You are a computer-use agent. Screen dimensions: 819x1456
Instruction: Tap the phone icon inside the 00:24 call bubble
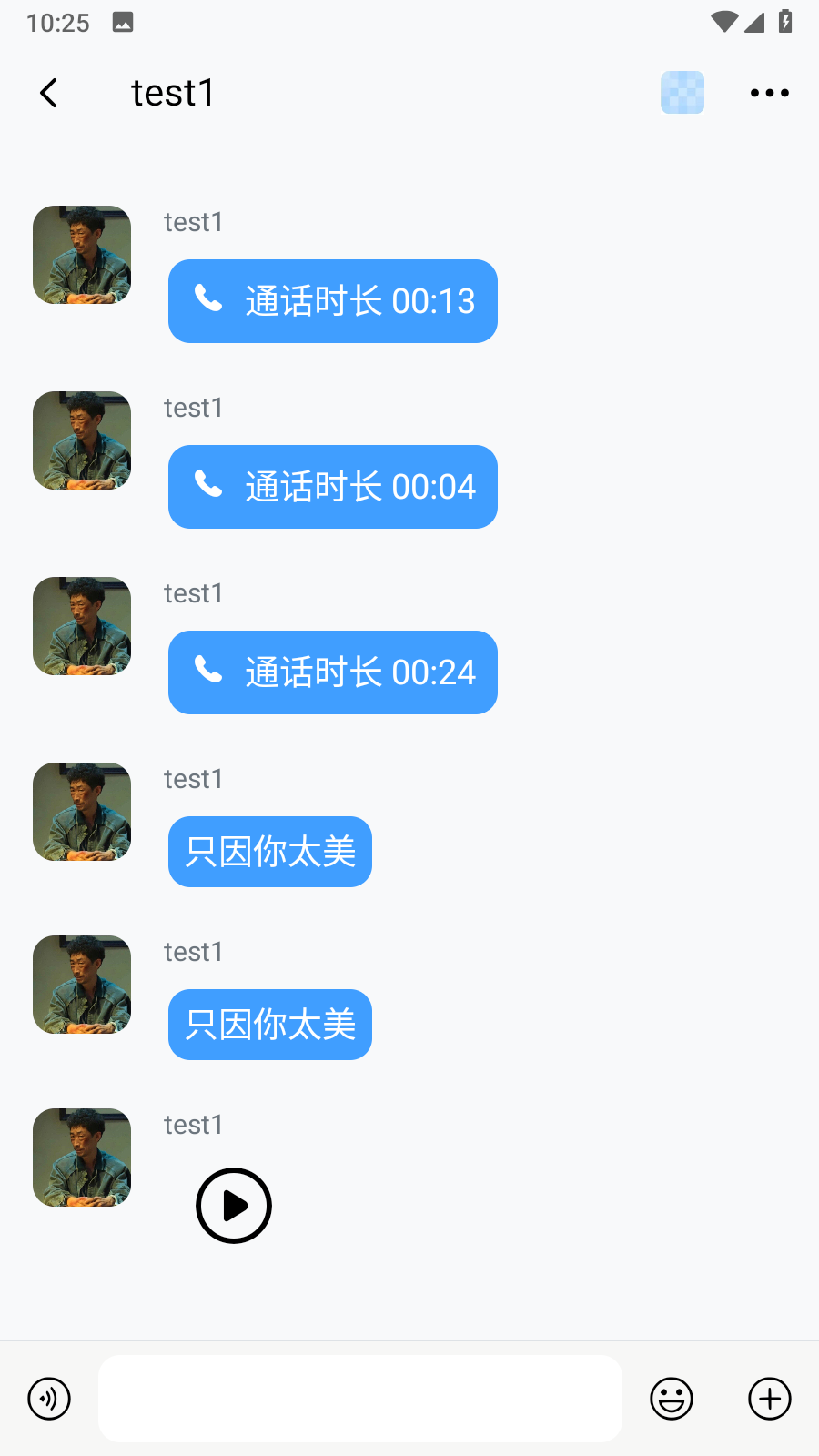[x=208, y=672]
